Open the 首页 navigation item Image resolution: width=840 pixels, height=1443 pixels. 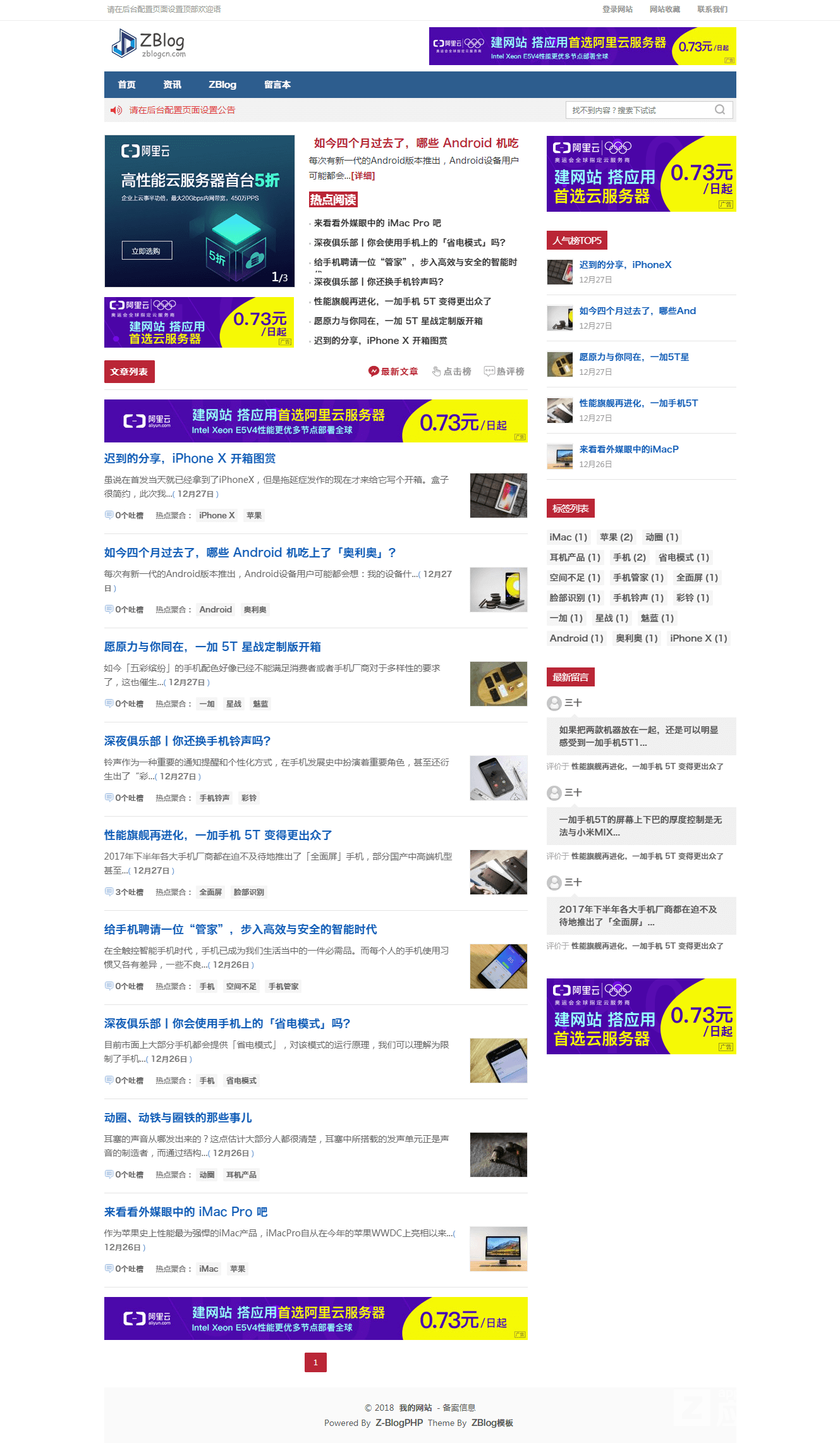(126, 85)
